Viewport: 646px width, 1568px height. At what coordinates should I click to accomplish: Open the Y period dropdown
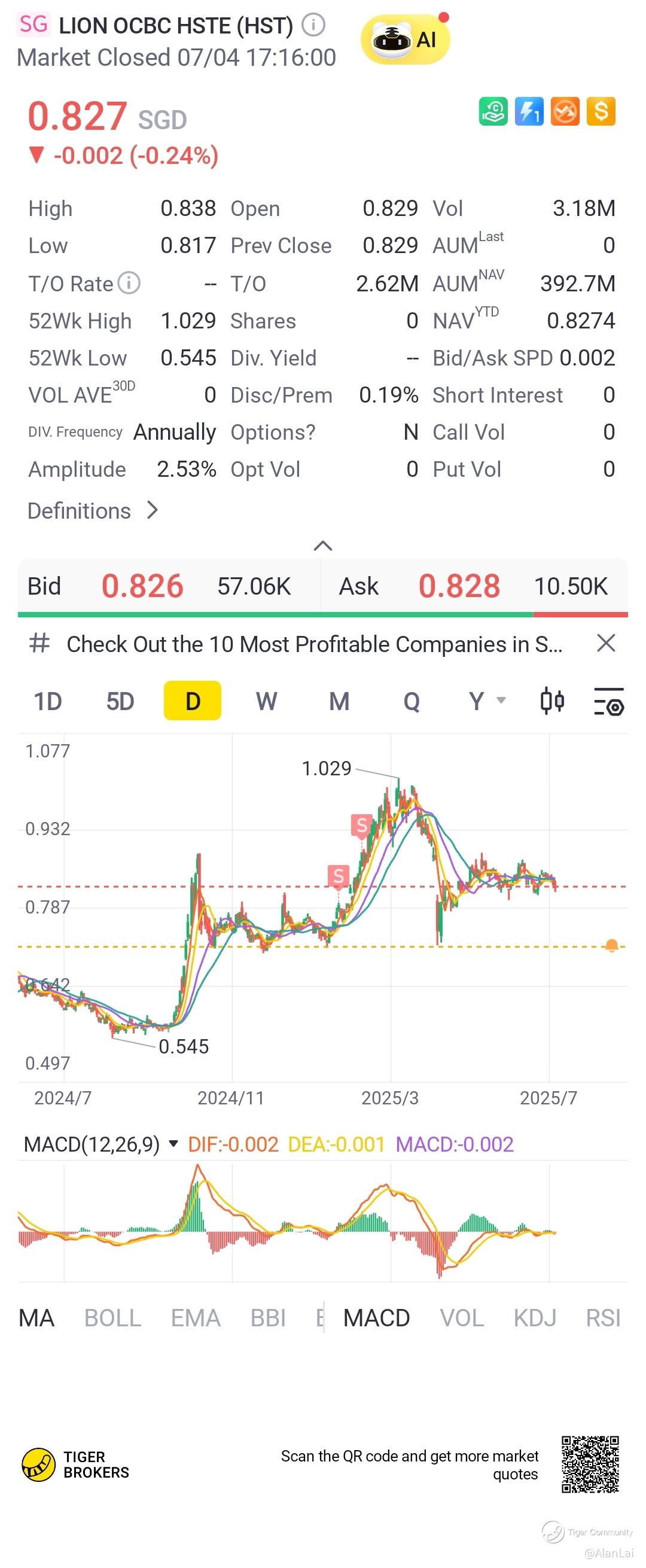[486, 701]
